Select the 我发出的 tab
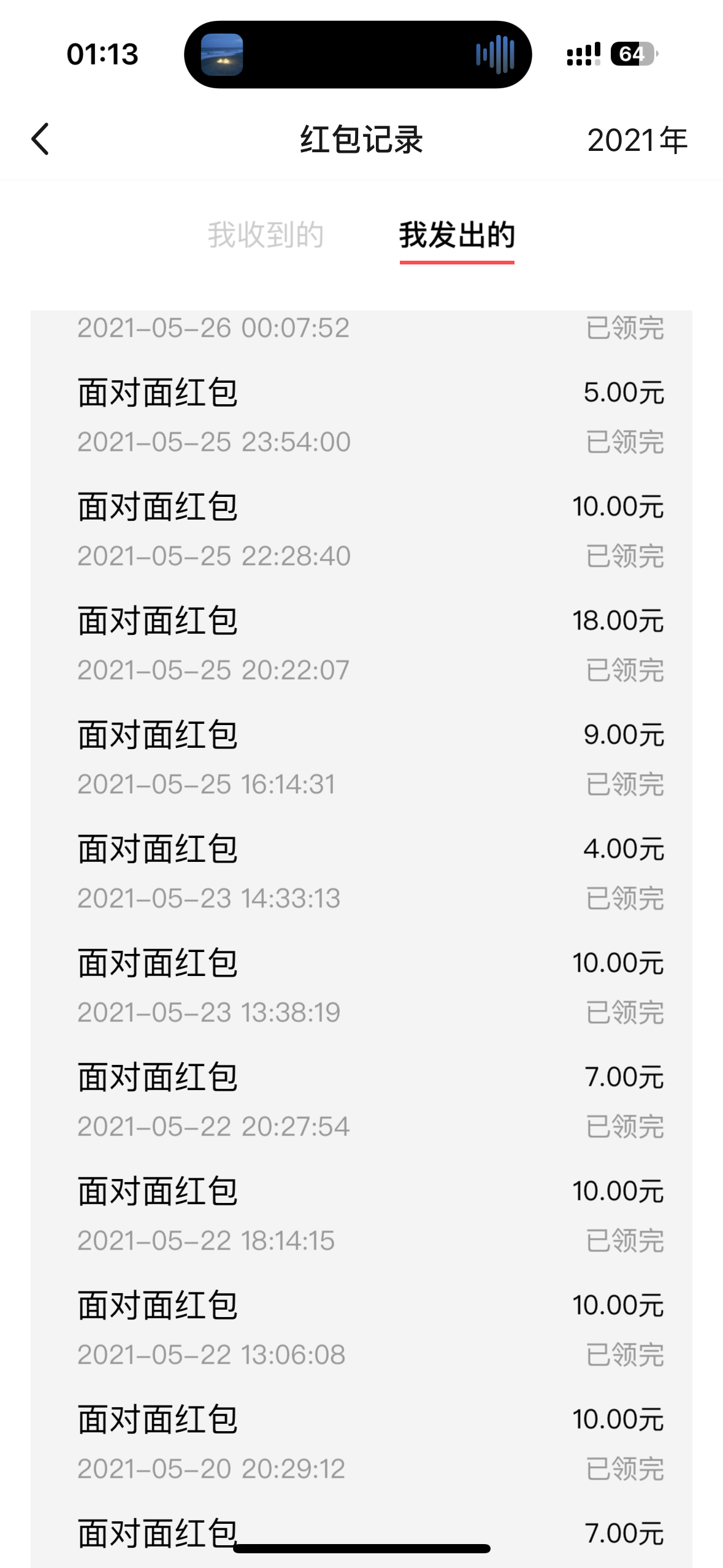Image resolution: width=723 pixels, height=1568 pixels. tap(457, 235)
